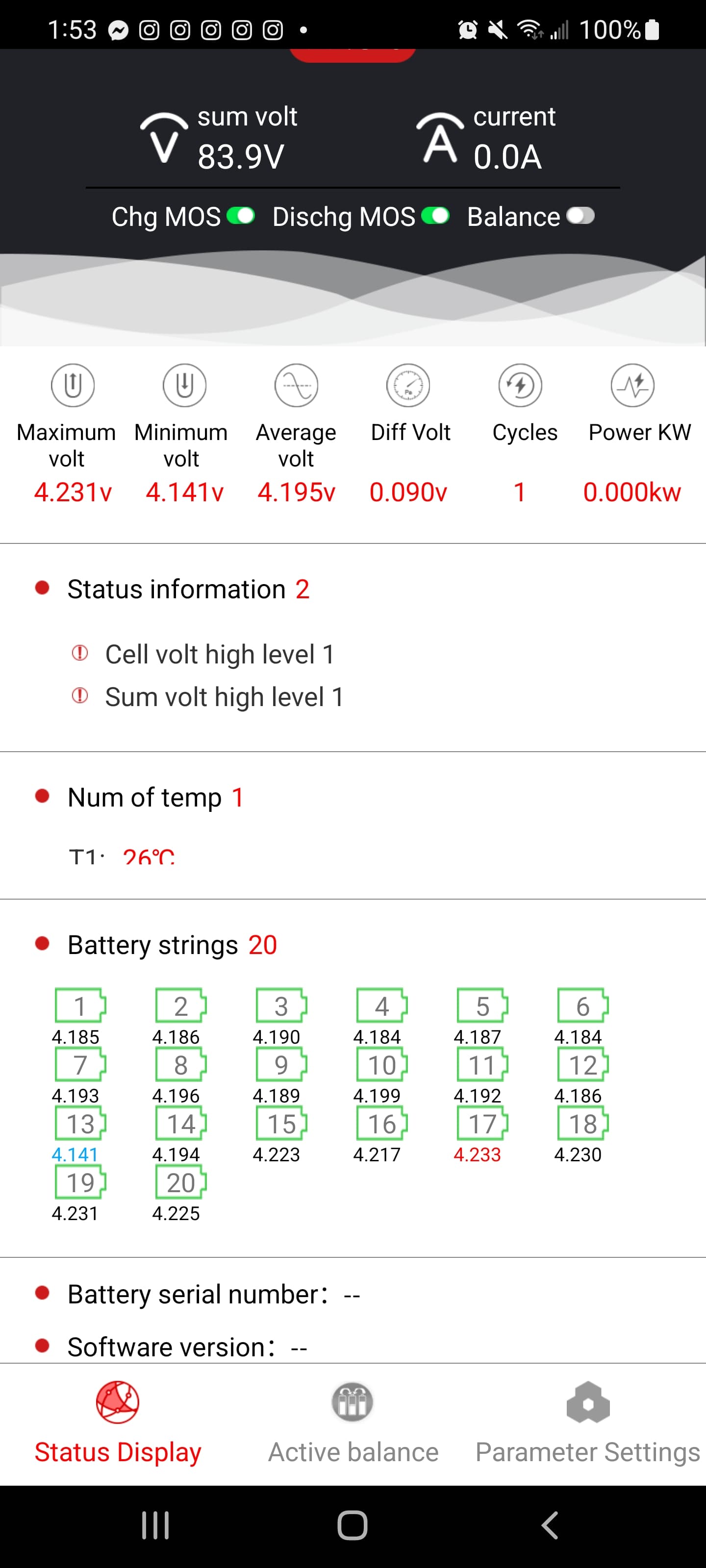Viewport: 706px width, 1568px height.
Task: Toggle the Dischg MOS switch
Action: (435, 216)
